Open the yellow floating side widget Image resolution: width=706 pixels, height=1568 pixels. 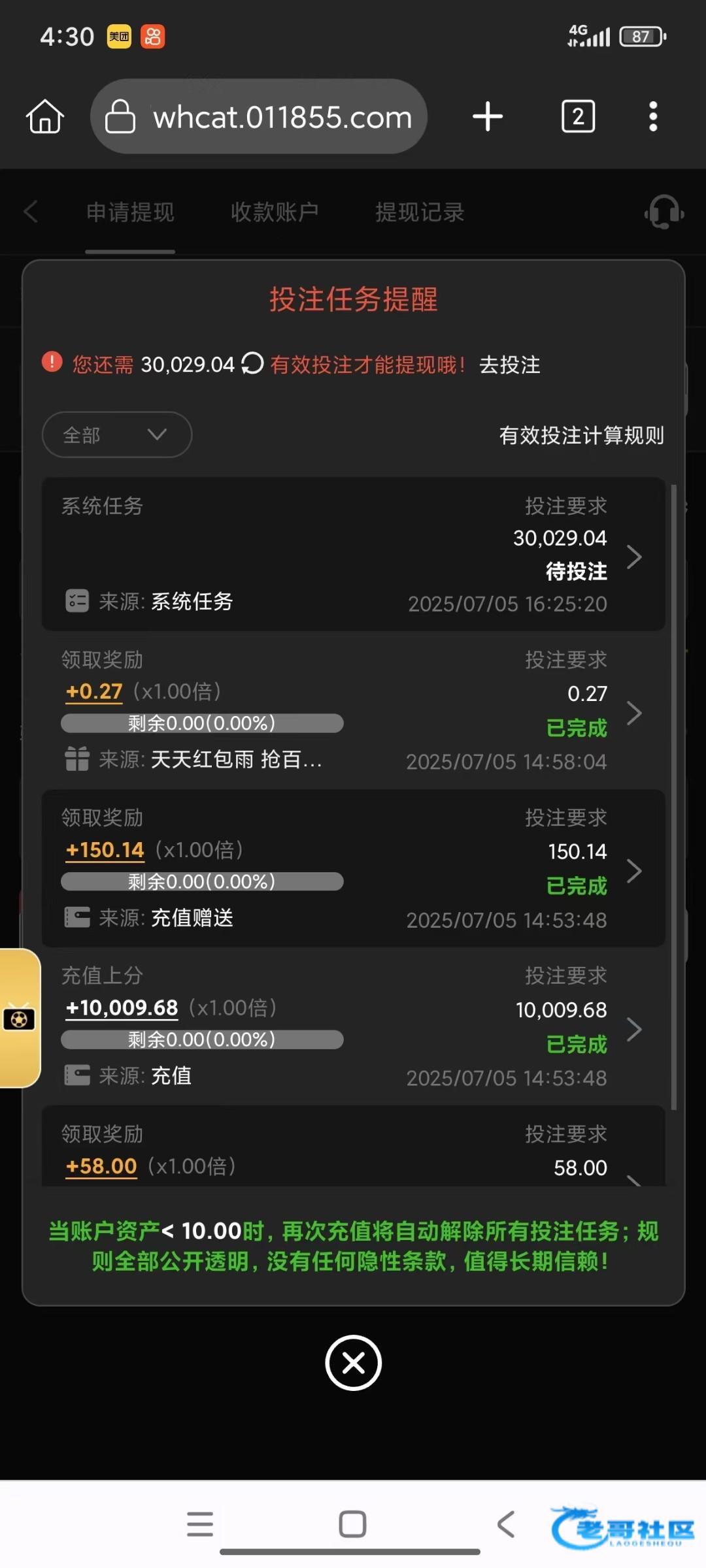20,1018
